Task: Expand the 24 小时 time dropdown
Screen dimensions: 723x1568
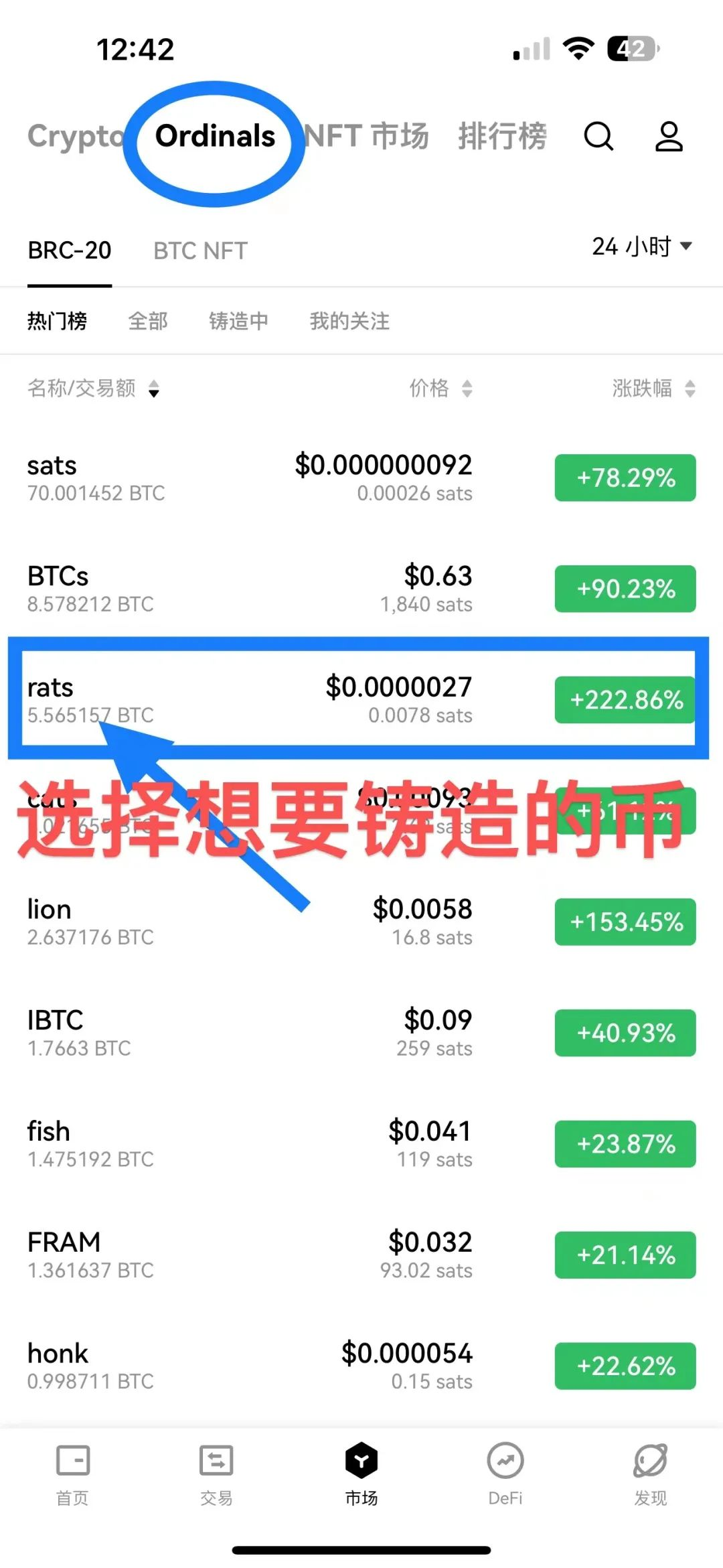Action: [x=641, y=246]
